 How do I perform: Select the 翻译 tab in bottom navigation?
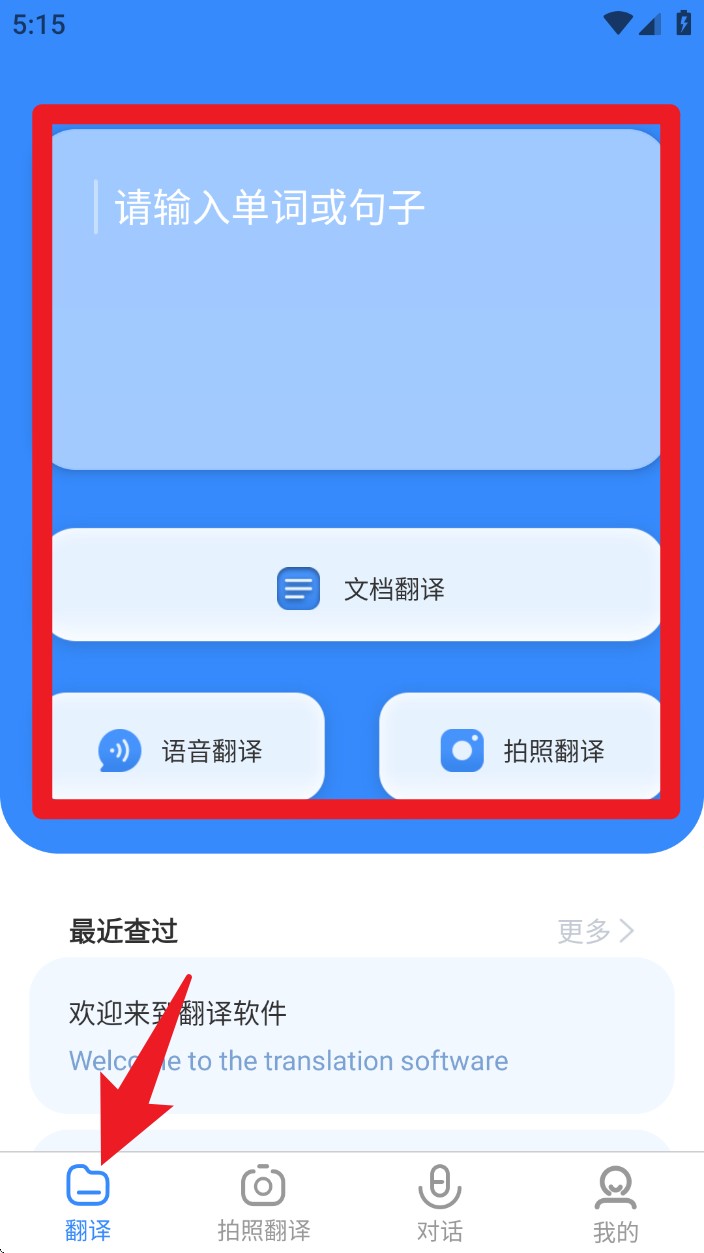coord(88,1203)
